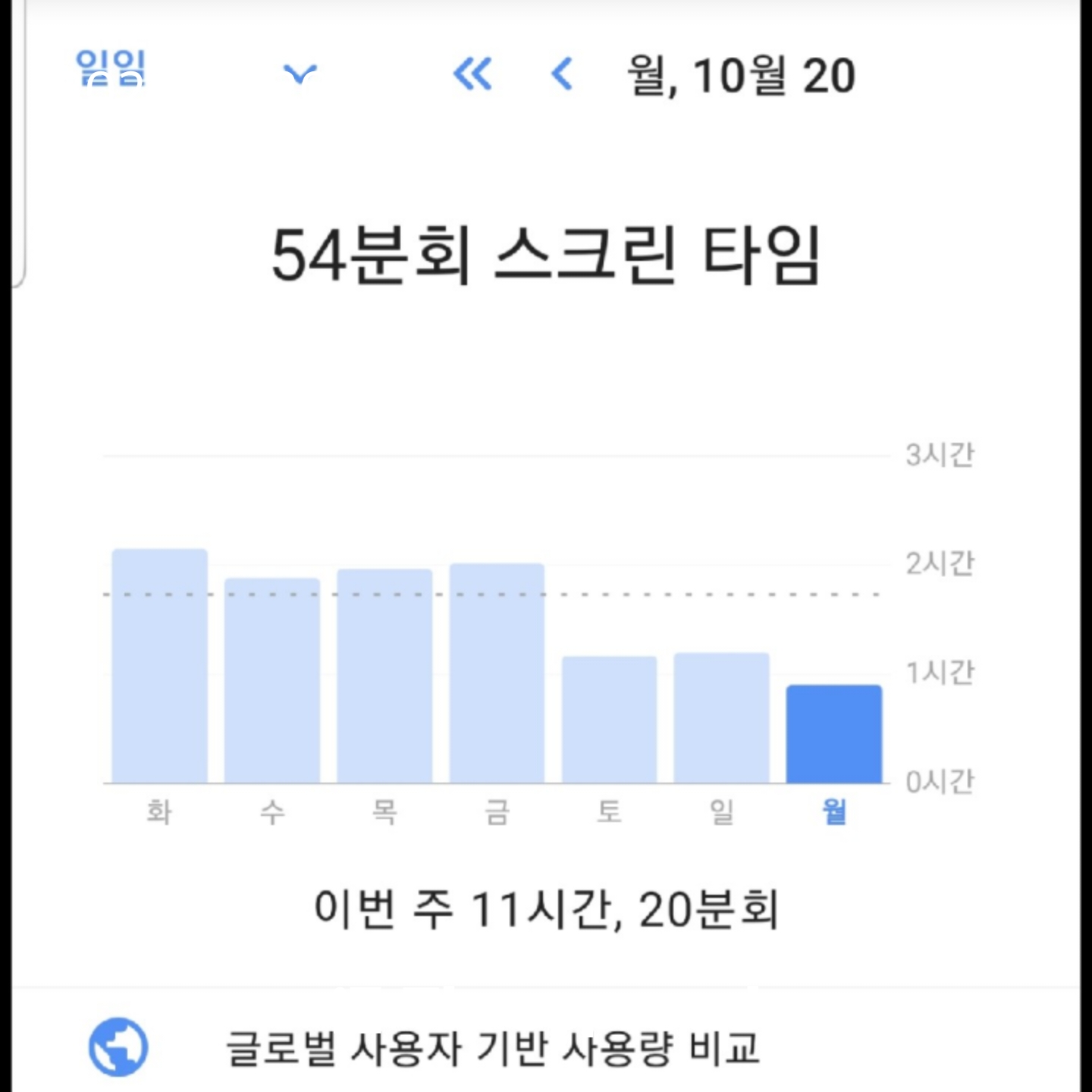Select the highlighted 월 bar

point(834,734)
